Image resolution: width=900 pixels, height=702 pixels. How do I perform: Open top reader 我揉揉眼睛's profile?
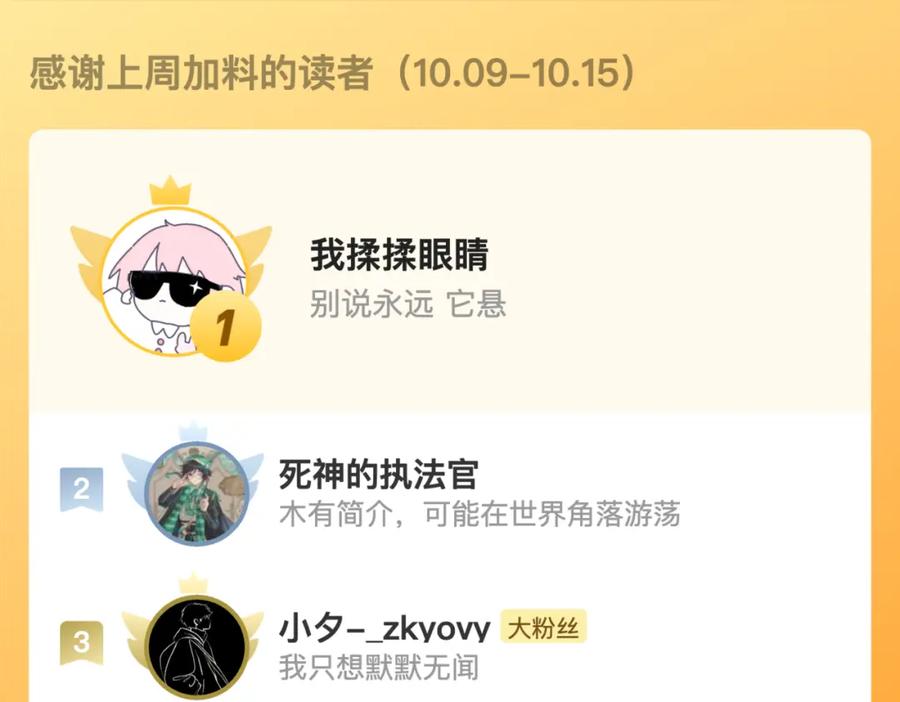(x=399, y=256)
